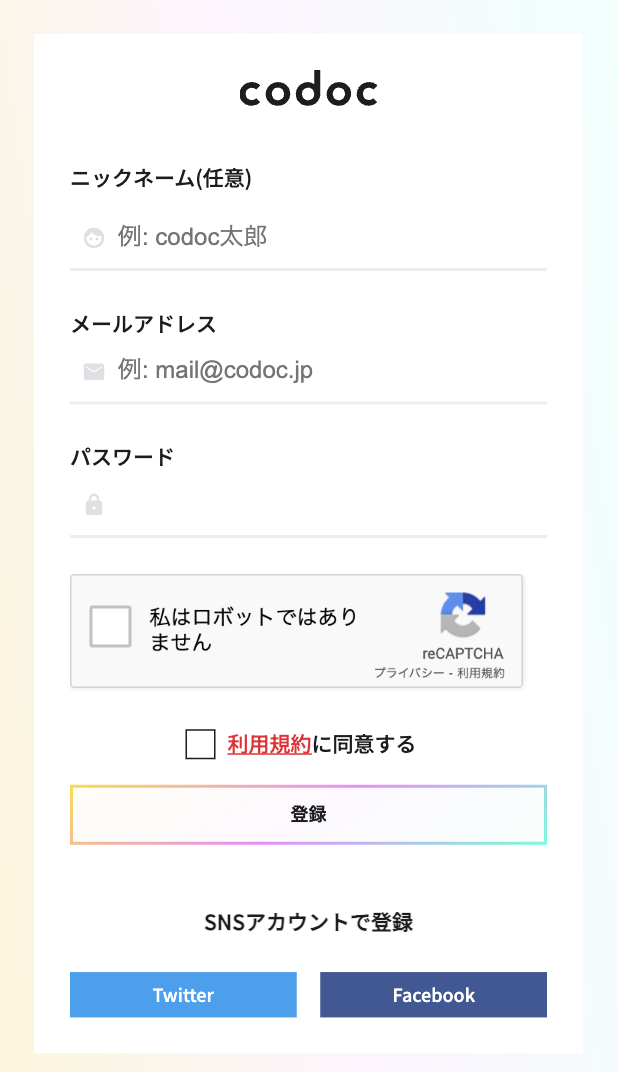Check the reCAPTCHA not-a-robot box
This screenshot has height=1072, width=618.
pos(110,626)
